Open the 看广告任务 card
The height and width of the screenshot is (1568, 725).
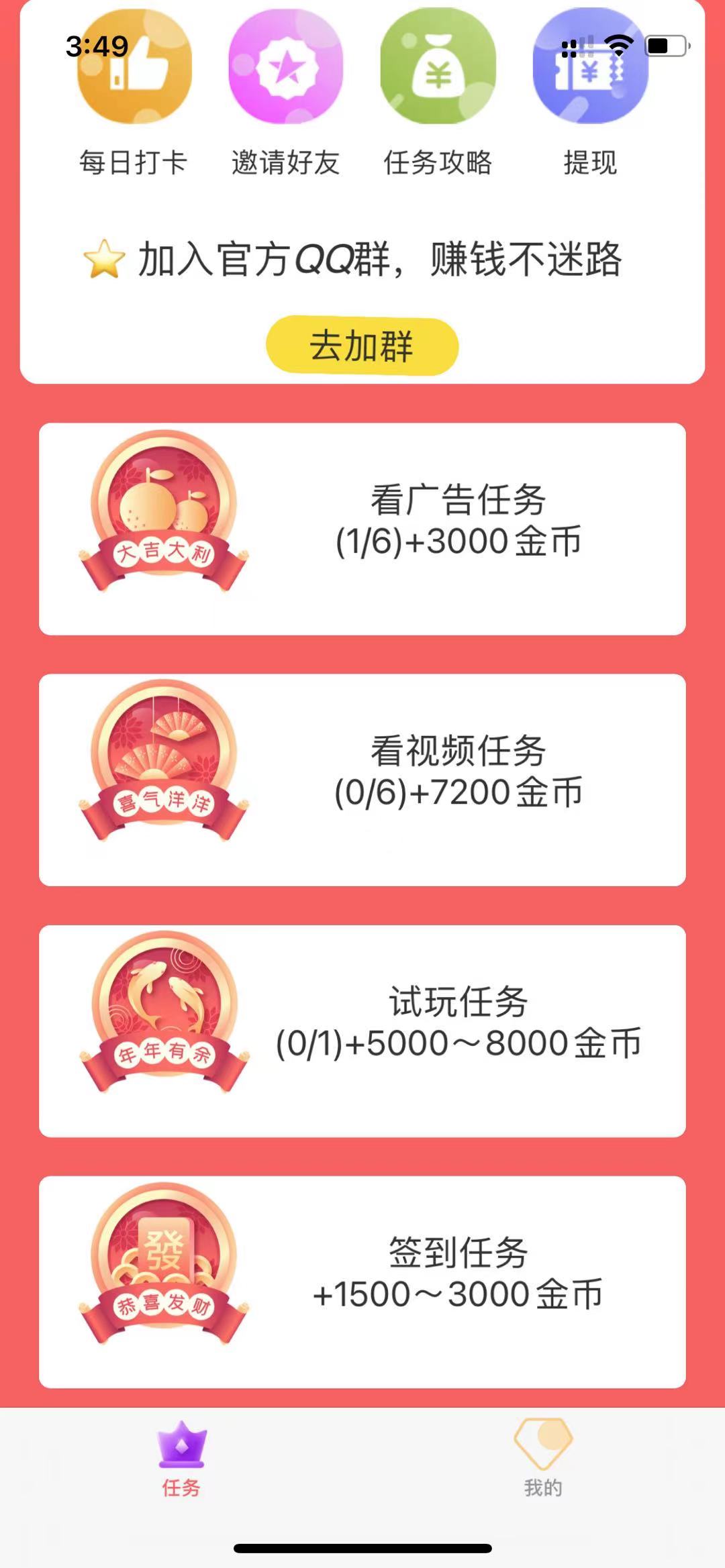pos(362,529)
